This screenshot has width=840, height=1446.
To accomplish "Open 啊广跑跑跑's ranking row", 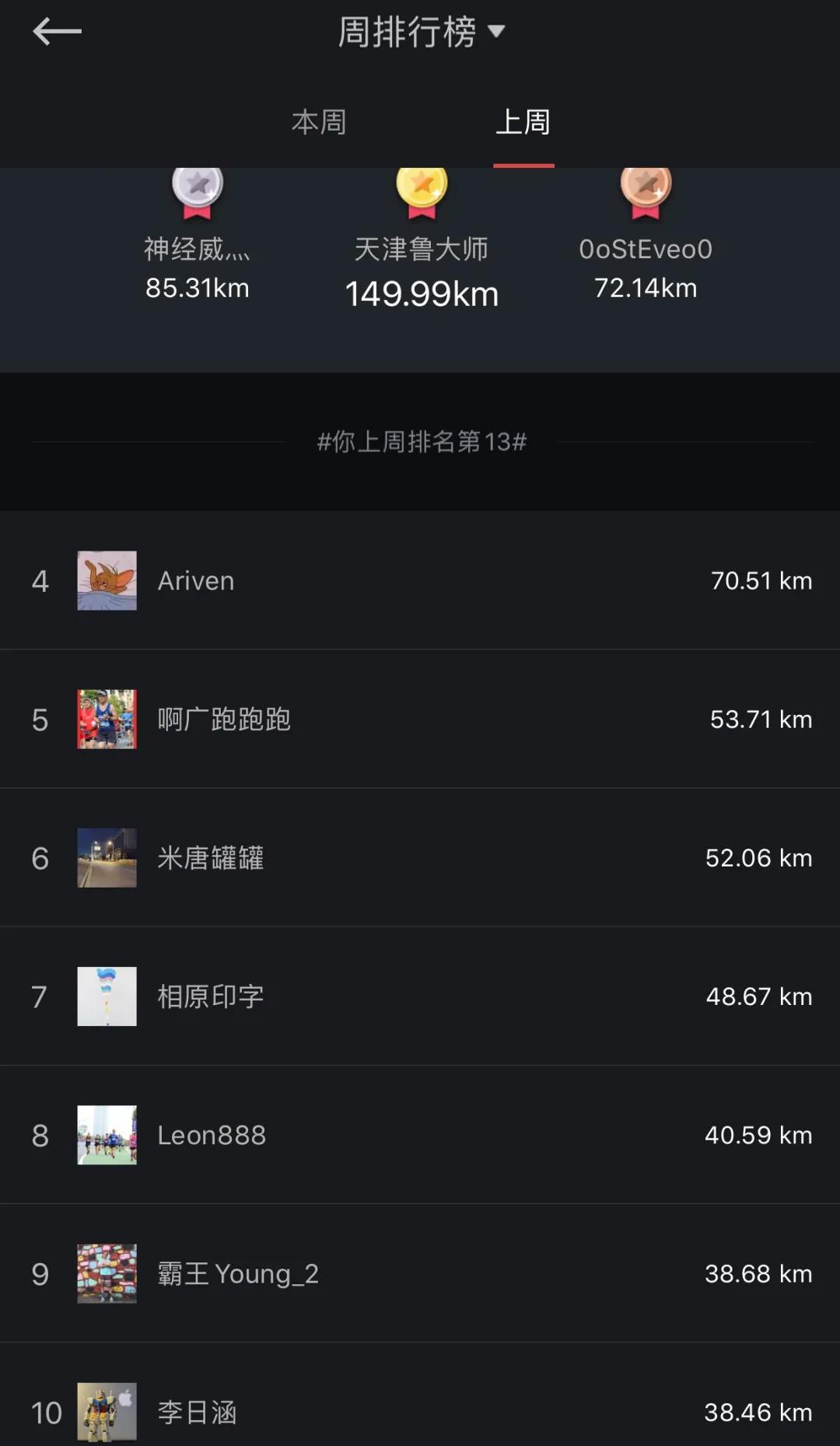I will pyautogui.click(x=420, y=719).
